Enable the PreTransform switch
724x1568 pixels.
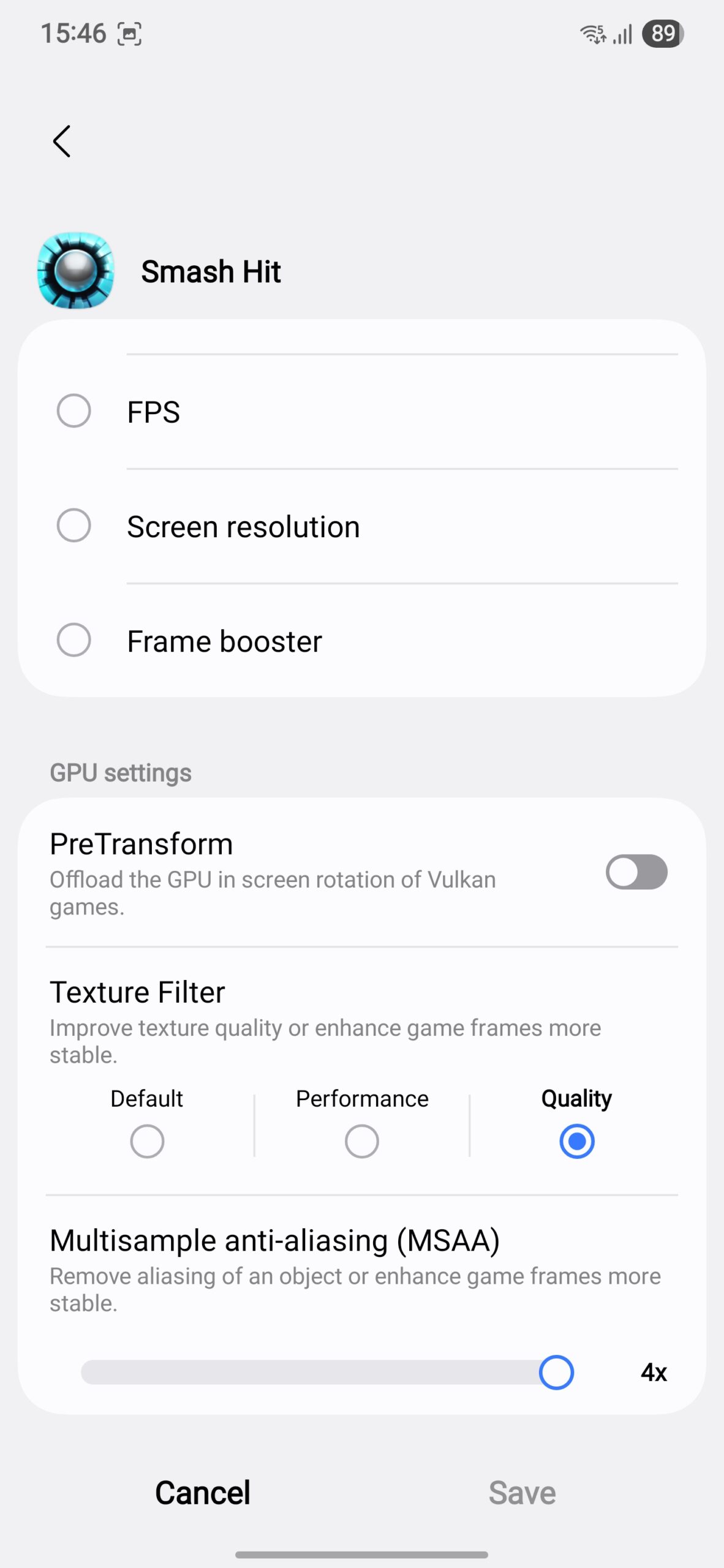[636, 872]
